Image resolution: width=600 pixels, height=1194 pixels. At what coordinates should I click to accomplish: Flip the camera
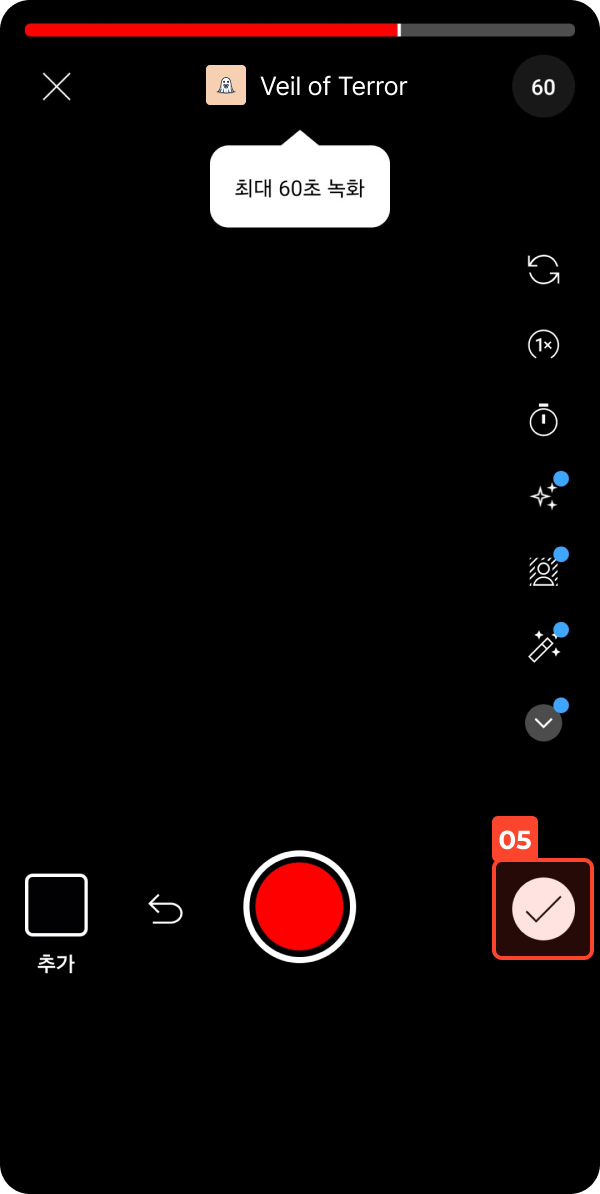(x=543, y=269)
